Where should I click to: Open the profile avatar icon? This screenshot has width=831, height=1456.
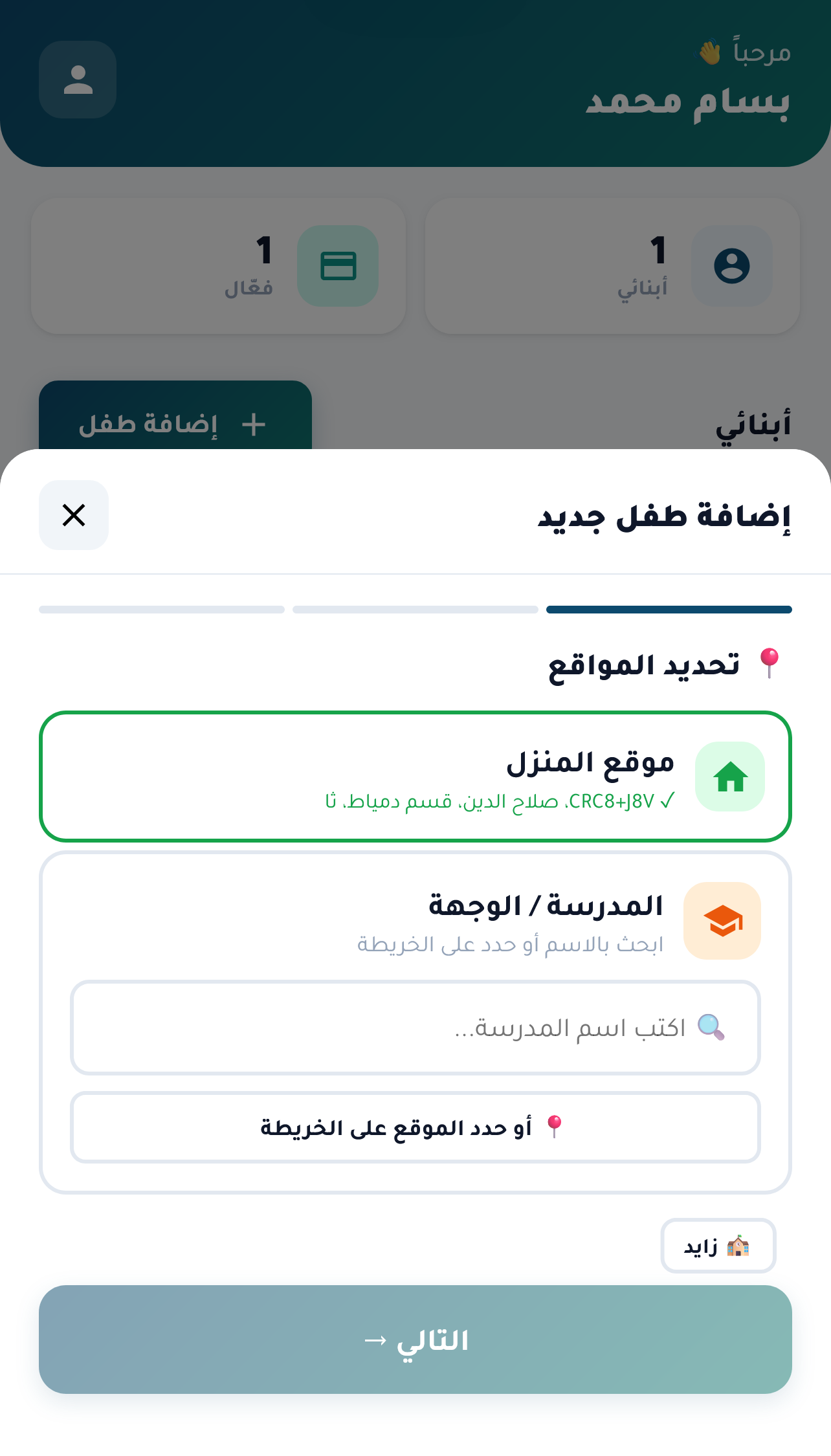[77, 79]
